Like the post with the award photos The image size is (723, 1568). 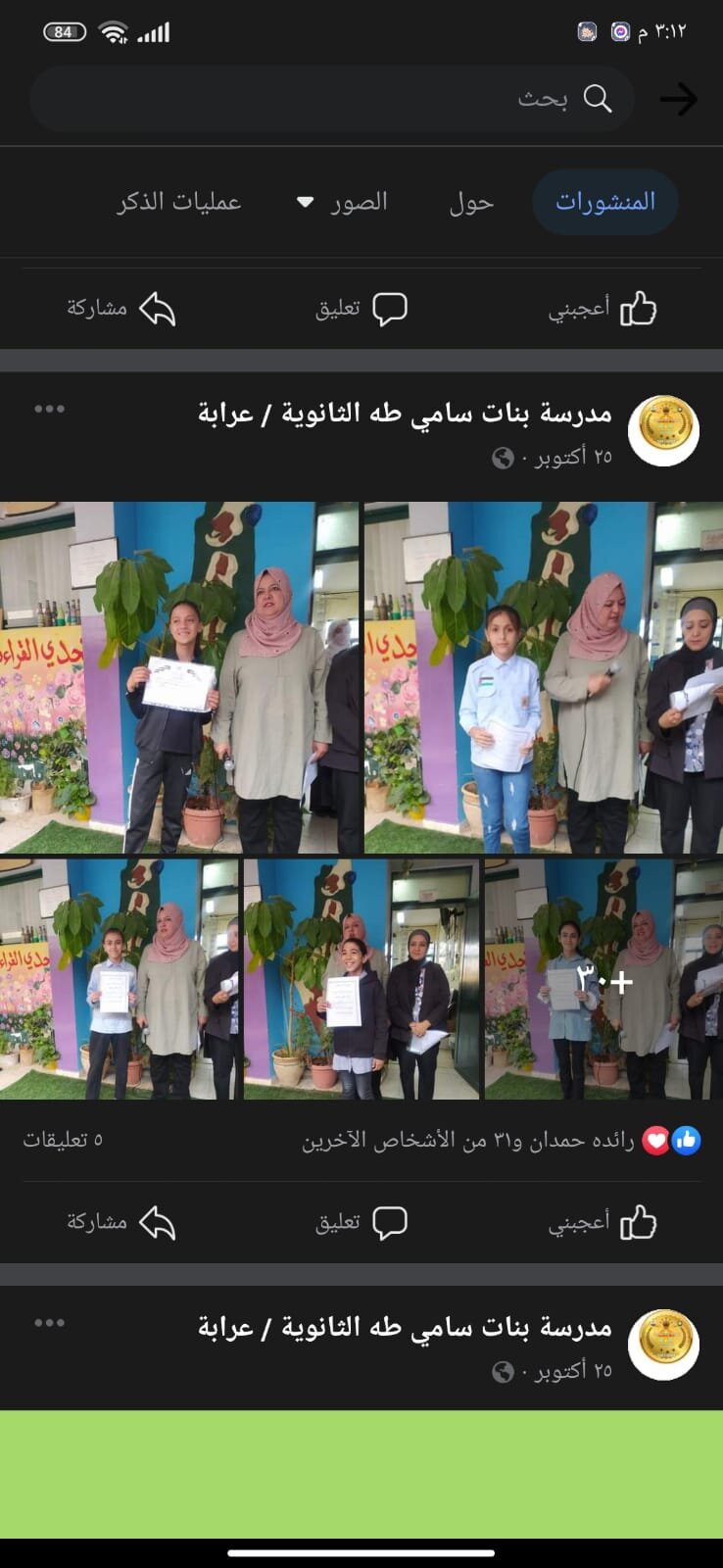[602, 1222]
